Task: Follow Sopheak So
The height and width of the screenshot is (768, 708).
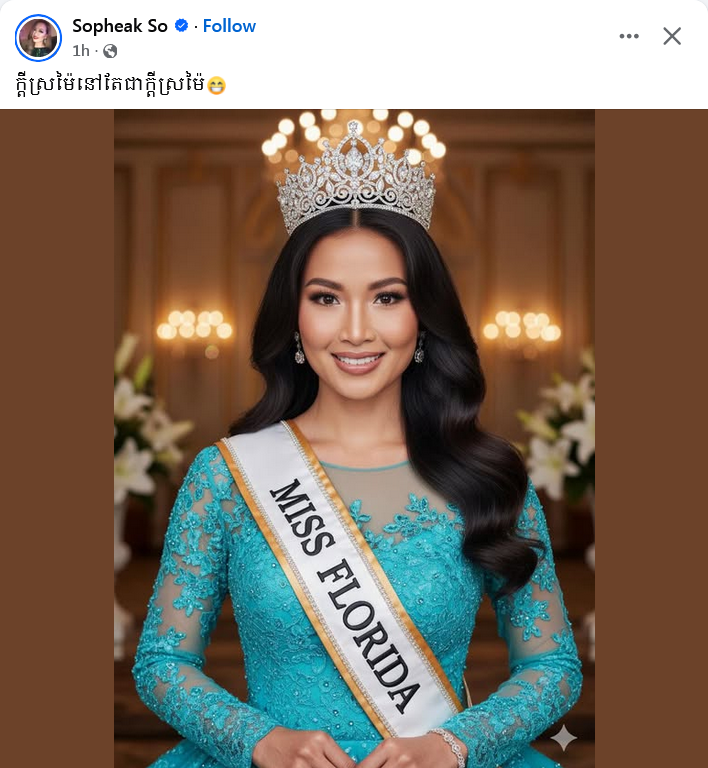Action: (x=229, y=26)
